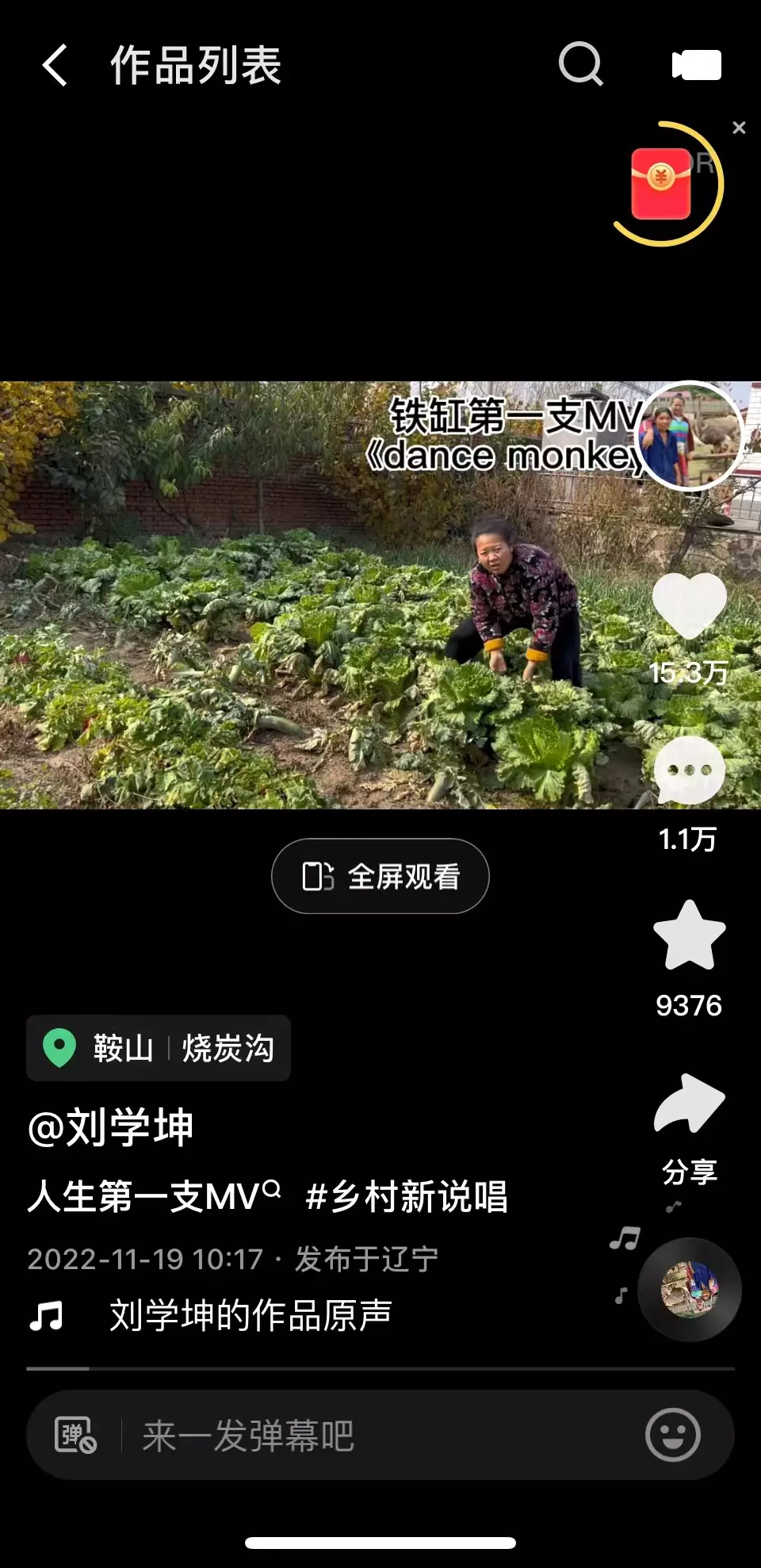Open the location tag 鞍山 烧炭沟
Image resolution: width=761 pixels, height=1568 pixels.
[158, 1048]
